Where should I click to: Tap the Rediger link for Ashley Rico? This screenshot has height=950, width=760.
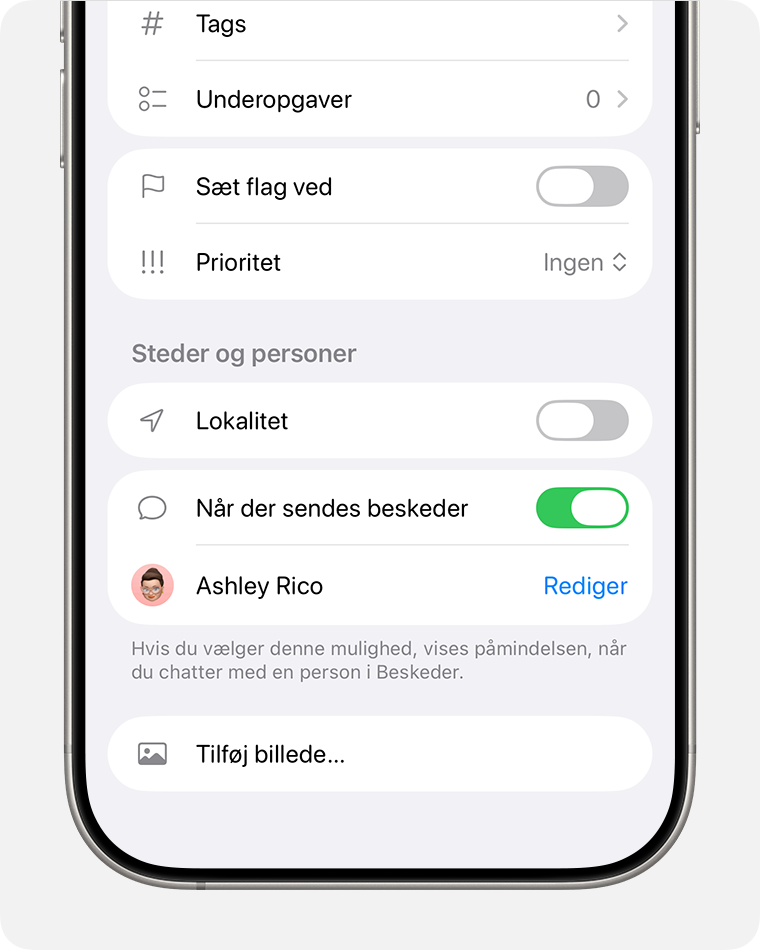pyautogui.click(x=585, y=586)
